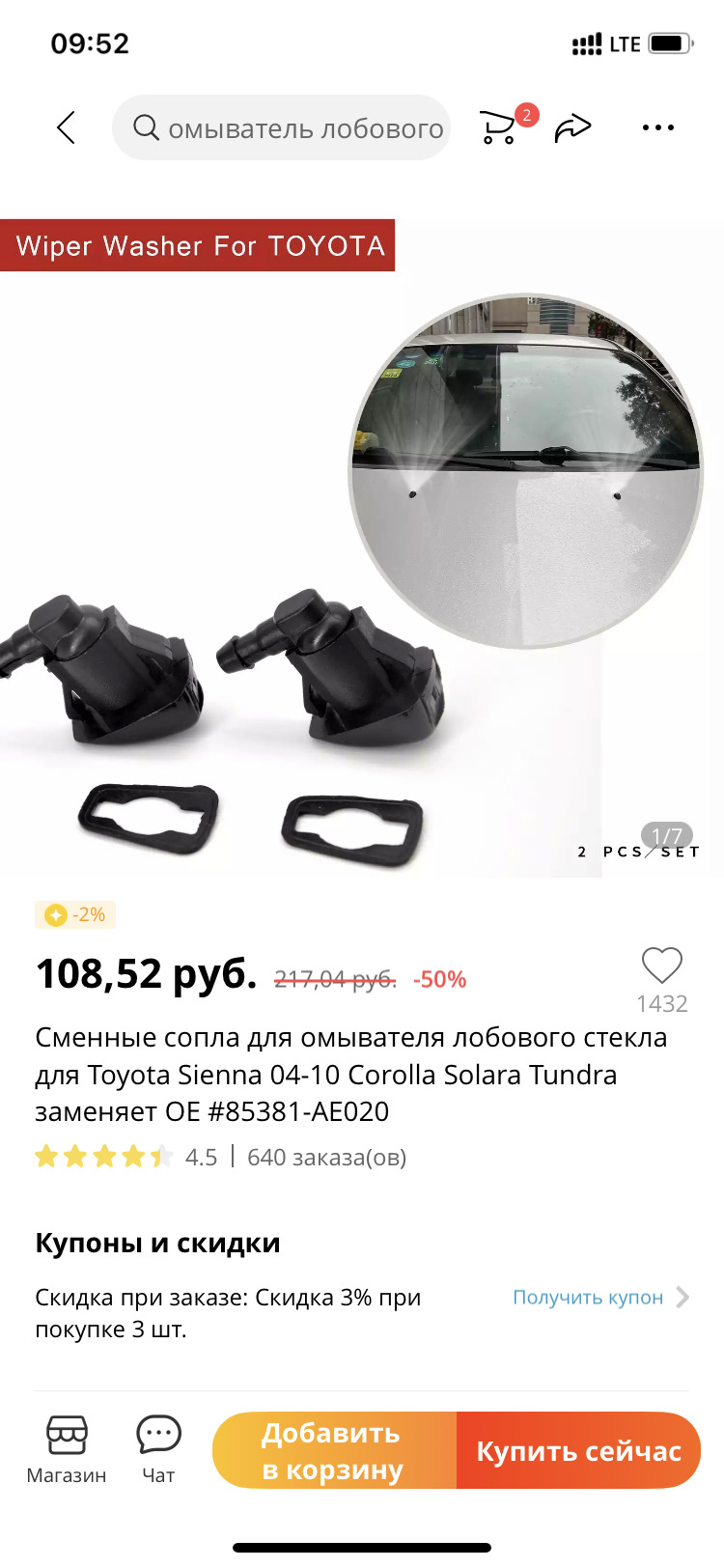The image size is (724, 1568).
Task: Tap the search field with омыватель лобового
Action: coord(280,126)
